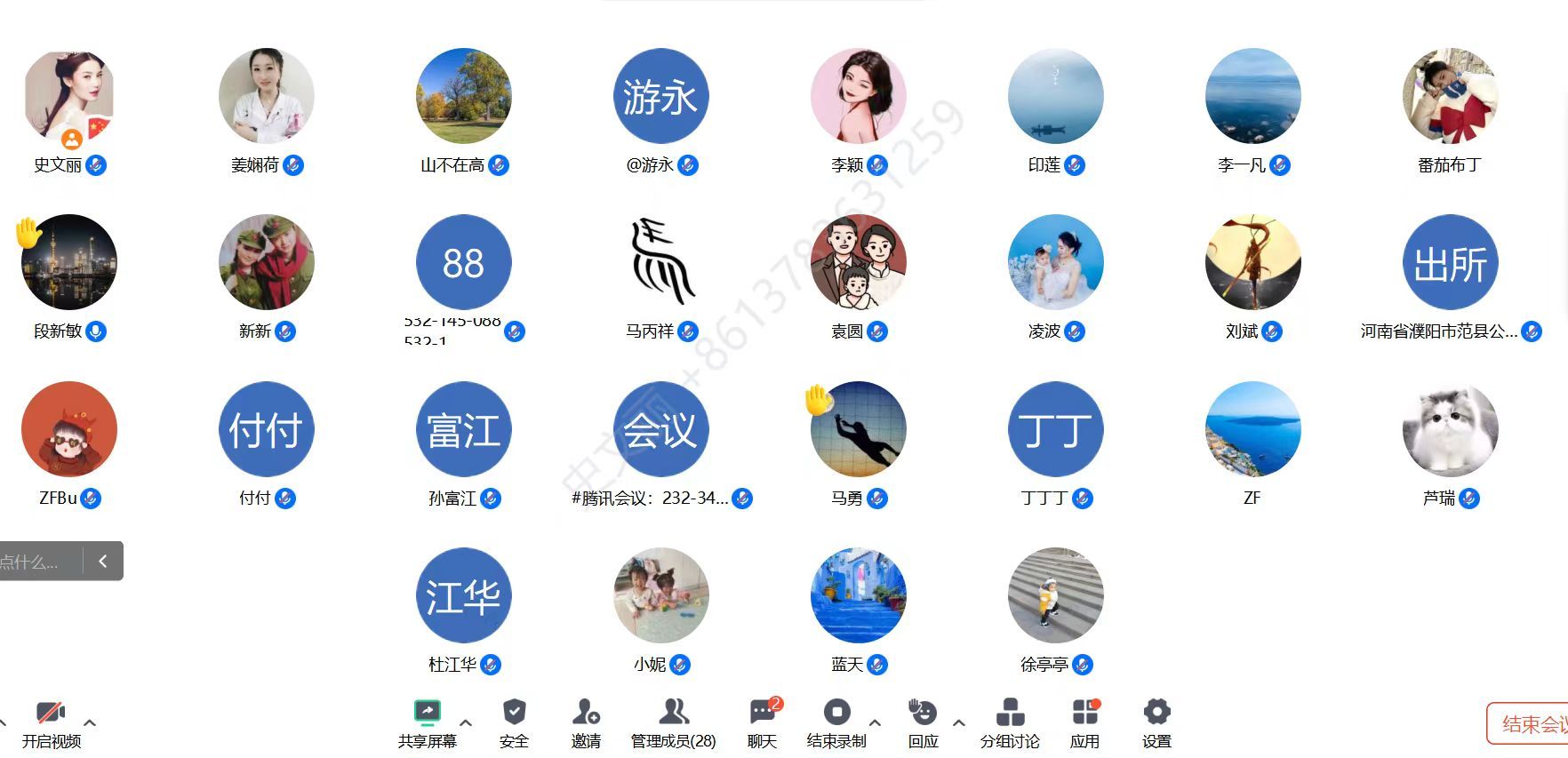
Task: Expand the recording options arrow
Action: pos(875,722)
